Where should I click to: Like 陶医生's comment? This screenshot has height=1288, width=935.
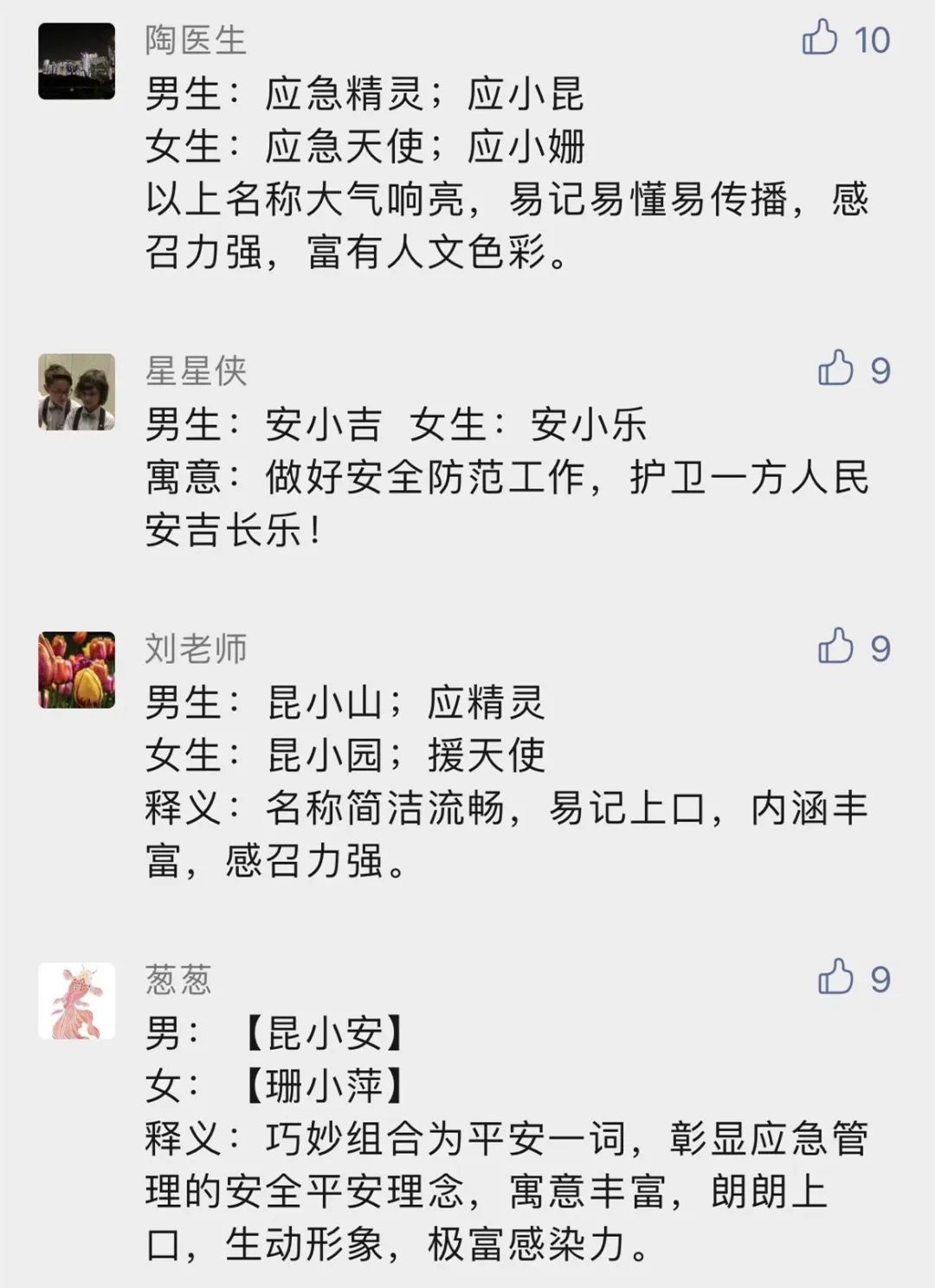point(820,38)
